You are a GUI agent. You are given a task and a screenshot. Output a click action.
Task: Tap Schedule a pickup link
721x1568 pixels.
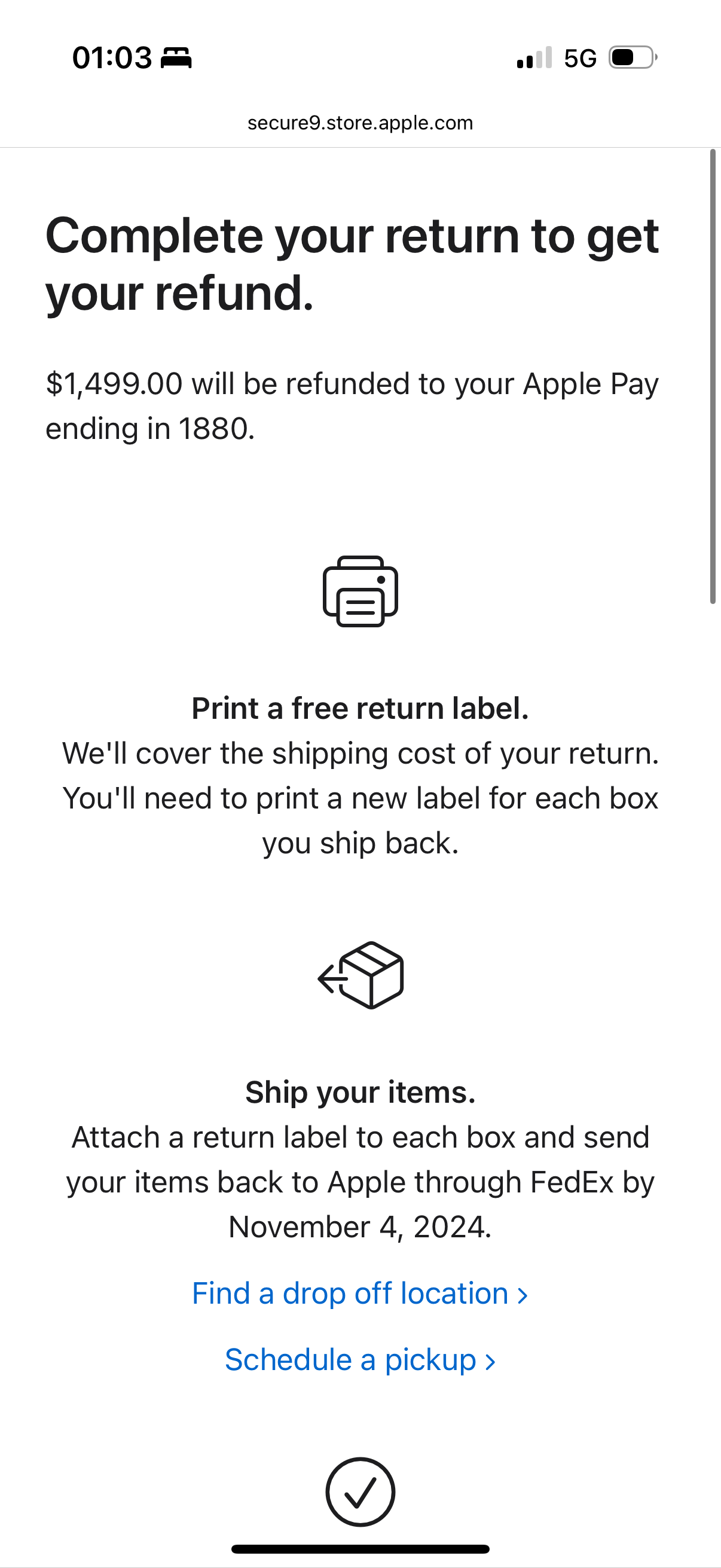click(x=360, y=1360)
